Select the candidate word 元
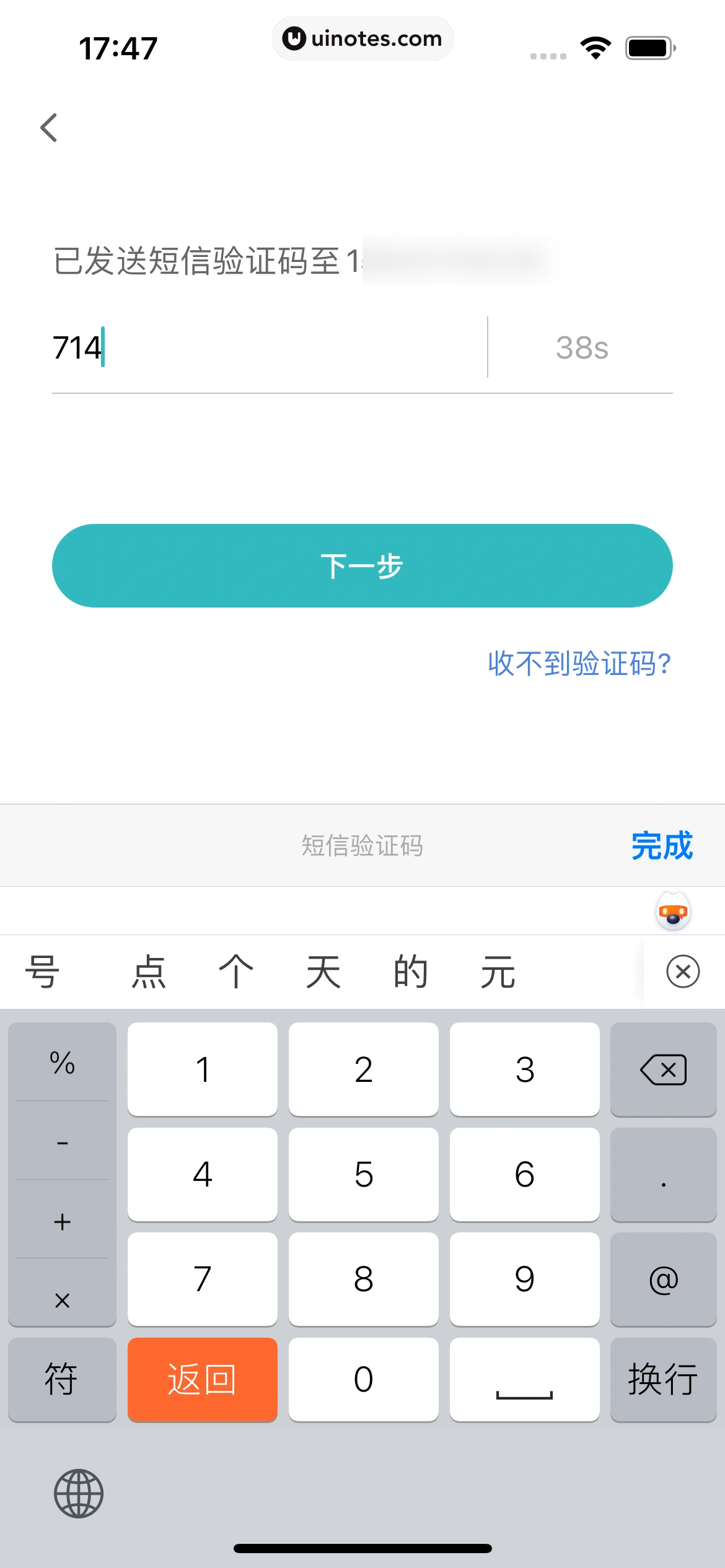The height and width of the screenshot is (1568, 725). click(x=498, y=971)
